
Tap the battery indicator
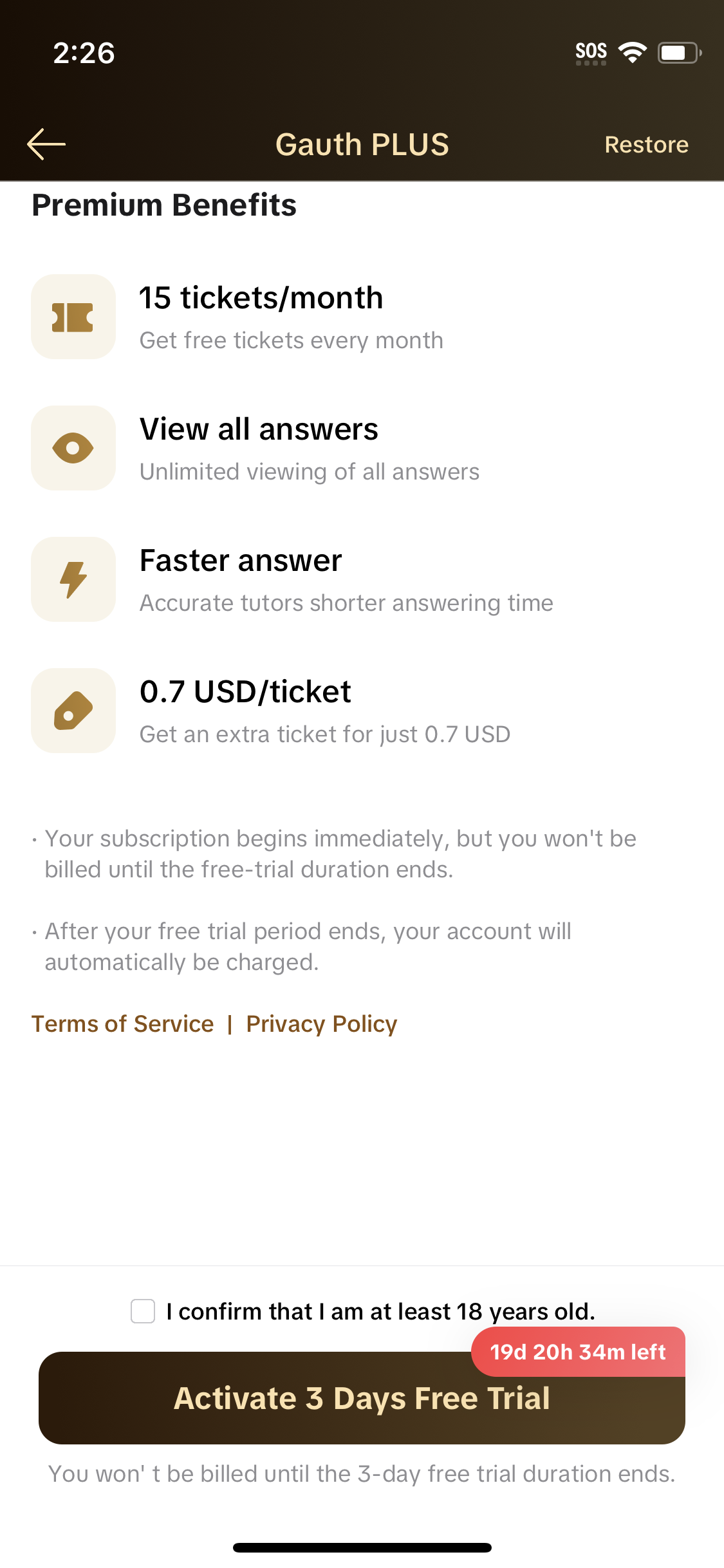676,52
